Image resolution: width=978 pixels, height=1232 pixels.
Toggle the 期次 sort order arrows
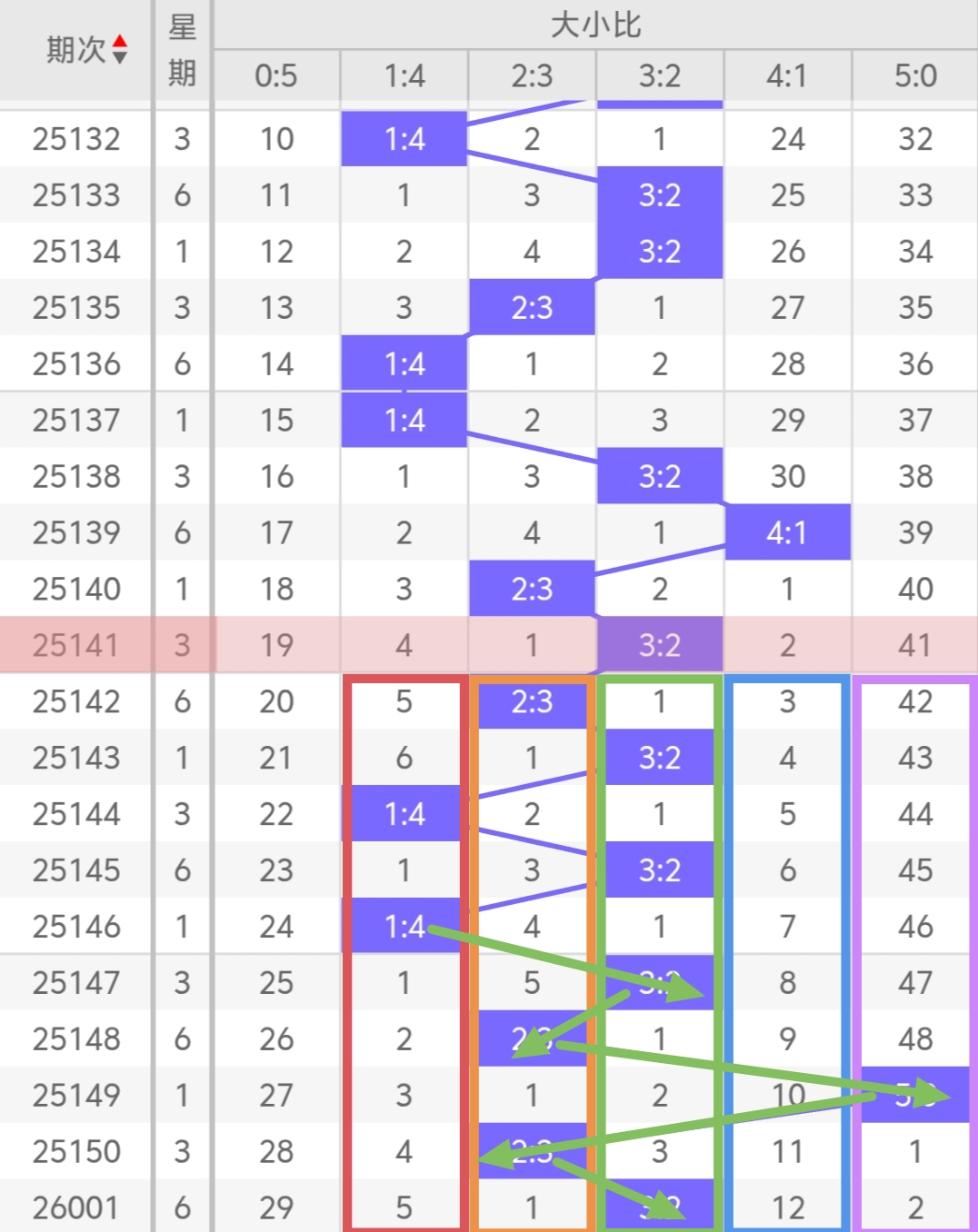[120, 50]
